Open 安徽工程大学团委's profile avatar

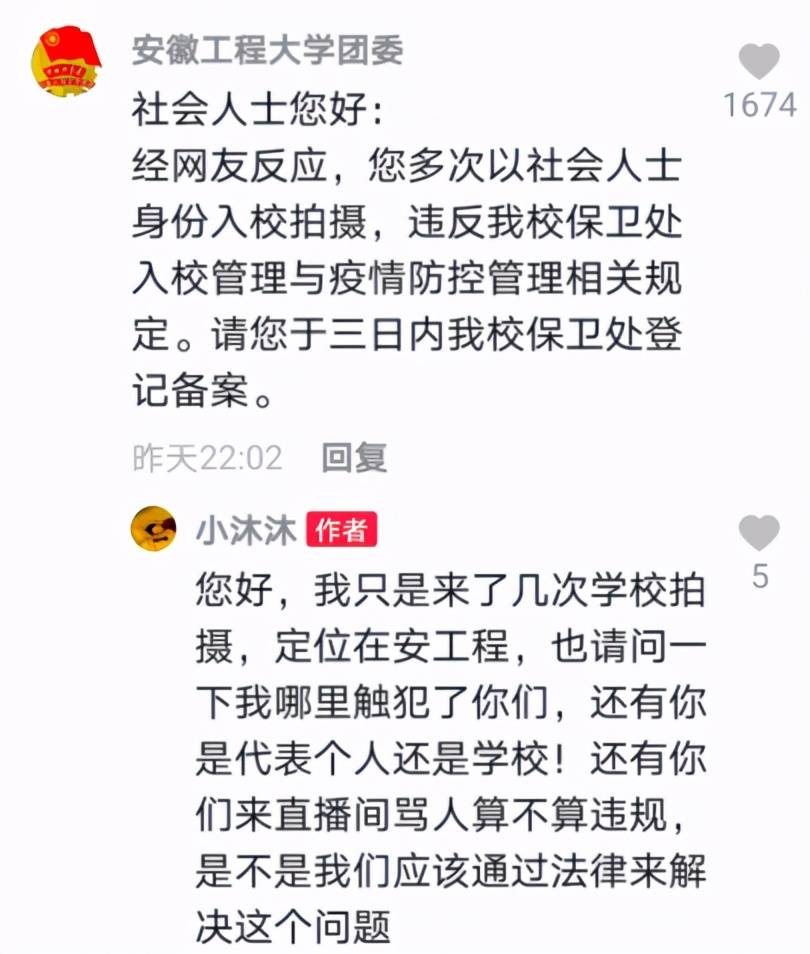point(66,62)
